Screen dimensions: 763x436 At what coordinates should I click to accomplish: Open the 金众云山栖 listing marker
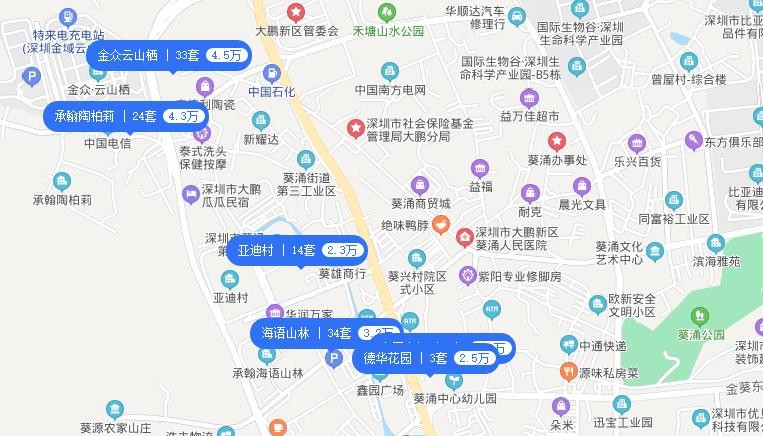point(168,55)
